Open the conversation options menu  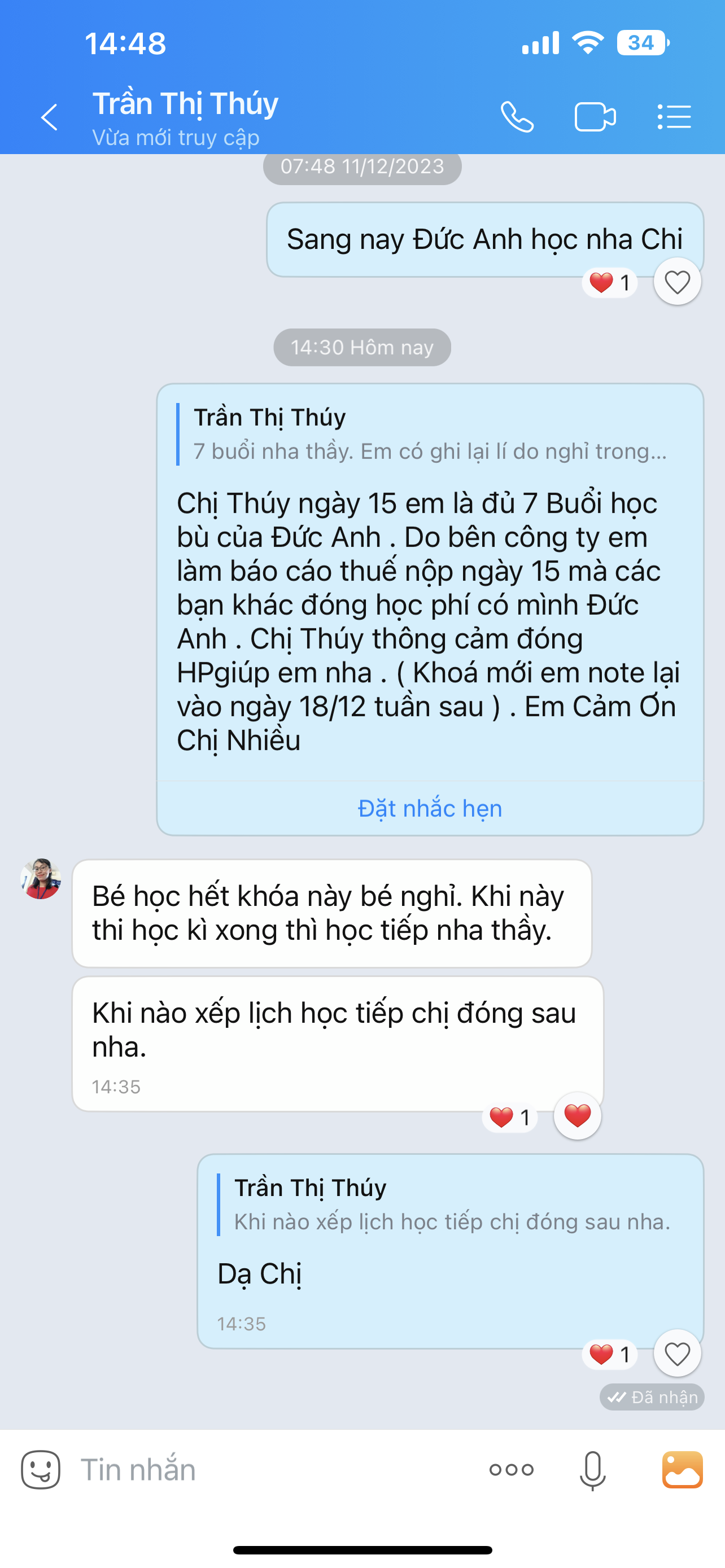tap(674, 117)
